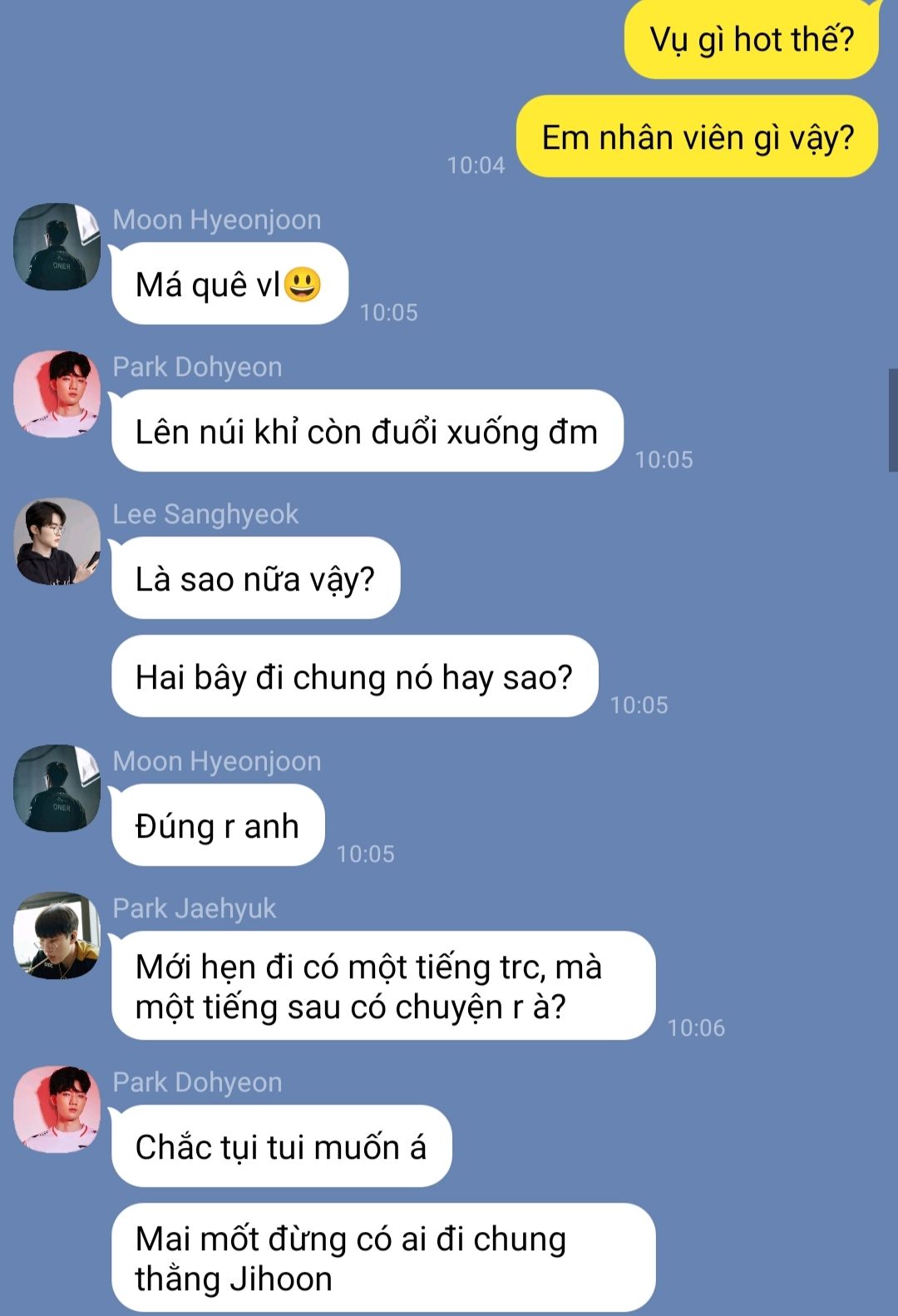Open Park Jaehyuk's profile photo
This screenshot has width=898, height=1316.
click(x=57, y=936)
